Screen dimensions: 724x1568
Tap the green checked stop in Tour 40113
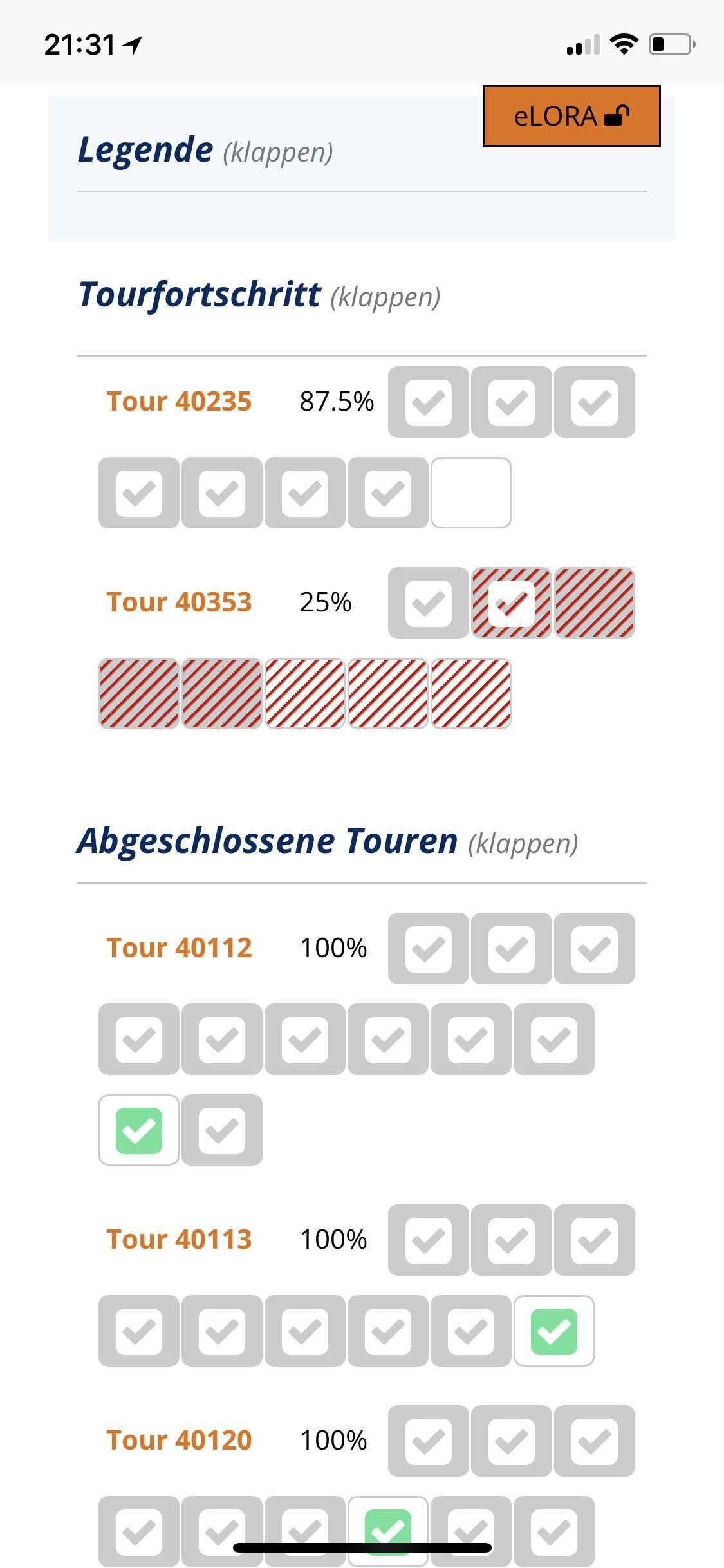point(553,1331)
